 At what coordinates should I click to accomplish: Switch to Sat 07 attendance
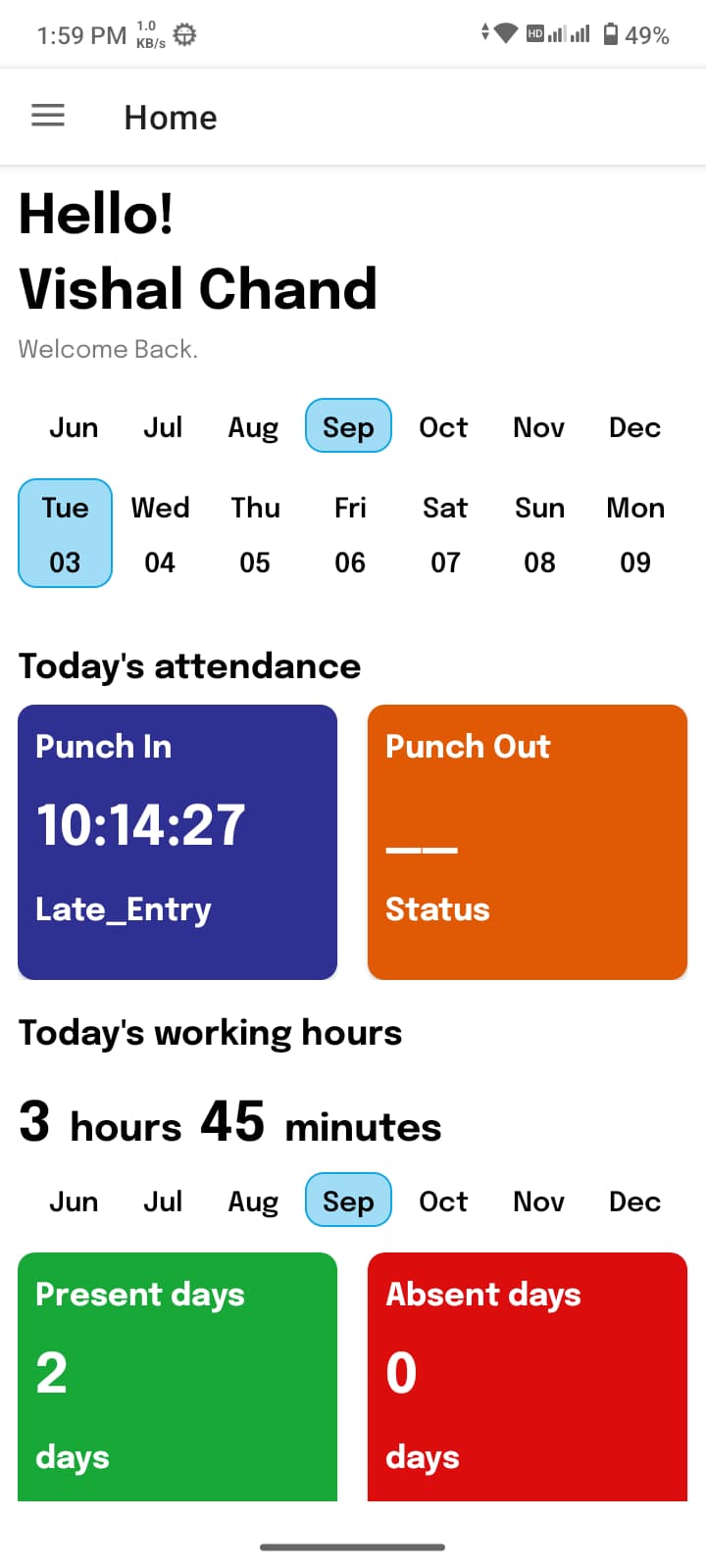[x=445, y=534]
